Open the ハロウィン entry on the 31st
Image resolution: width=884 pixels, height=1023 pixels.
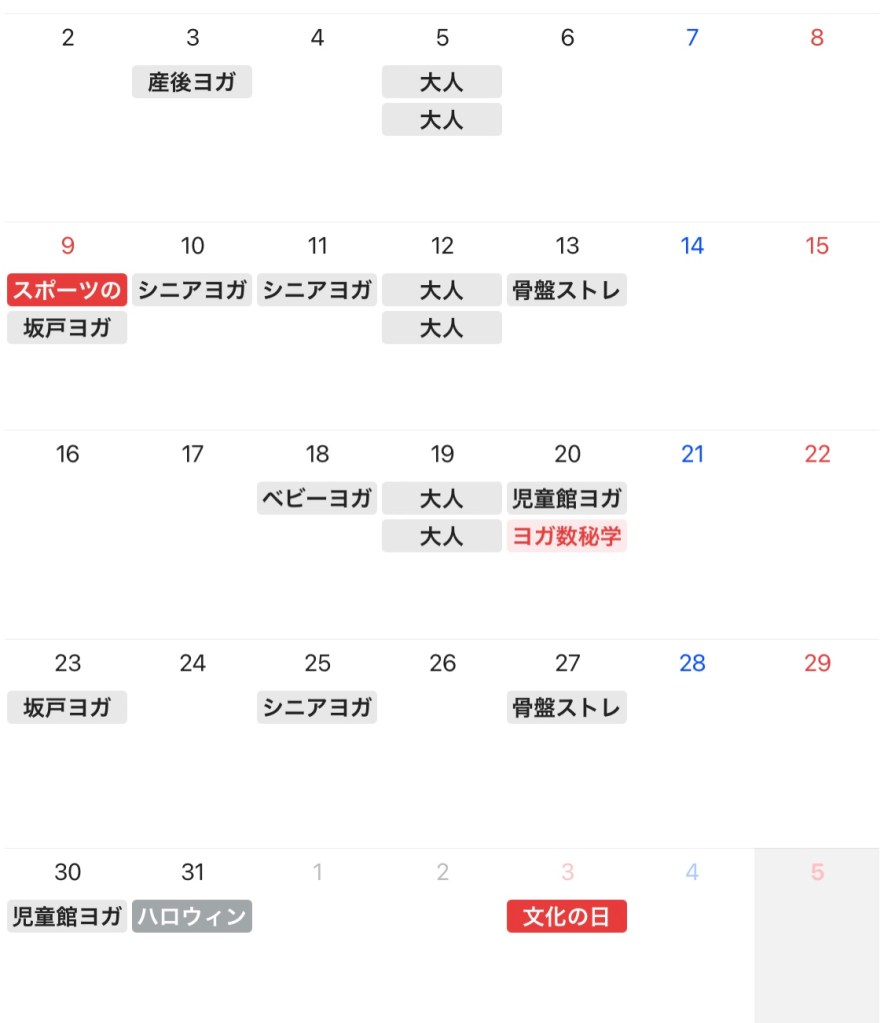[x=192, y=915]
